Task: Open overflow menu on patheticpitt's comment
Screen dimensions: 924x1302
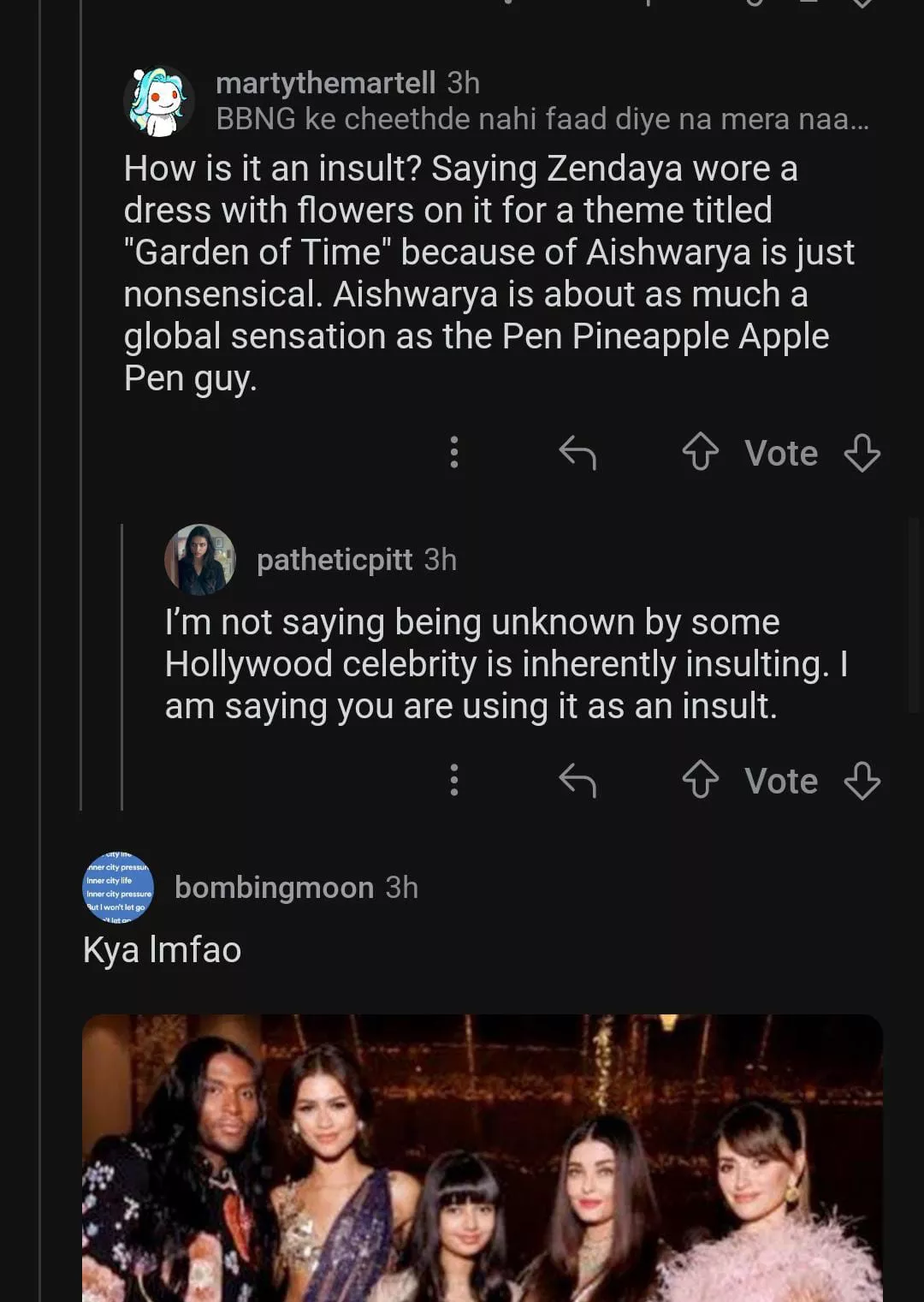Action: pos(454,780)
